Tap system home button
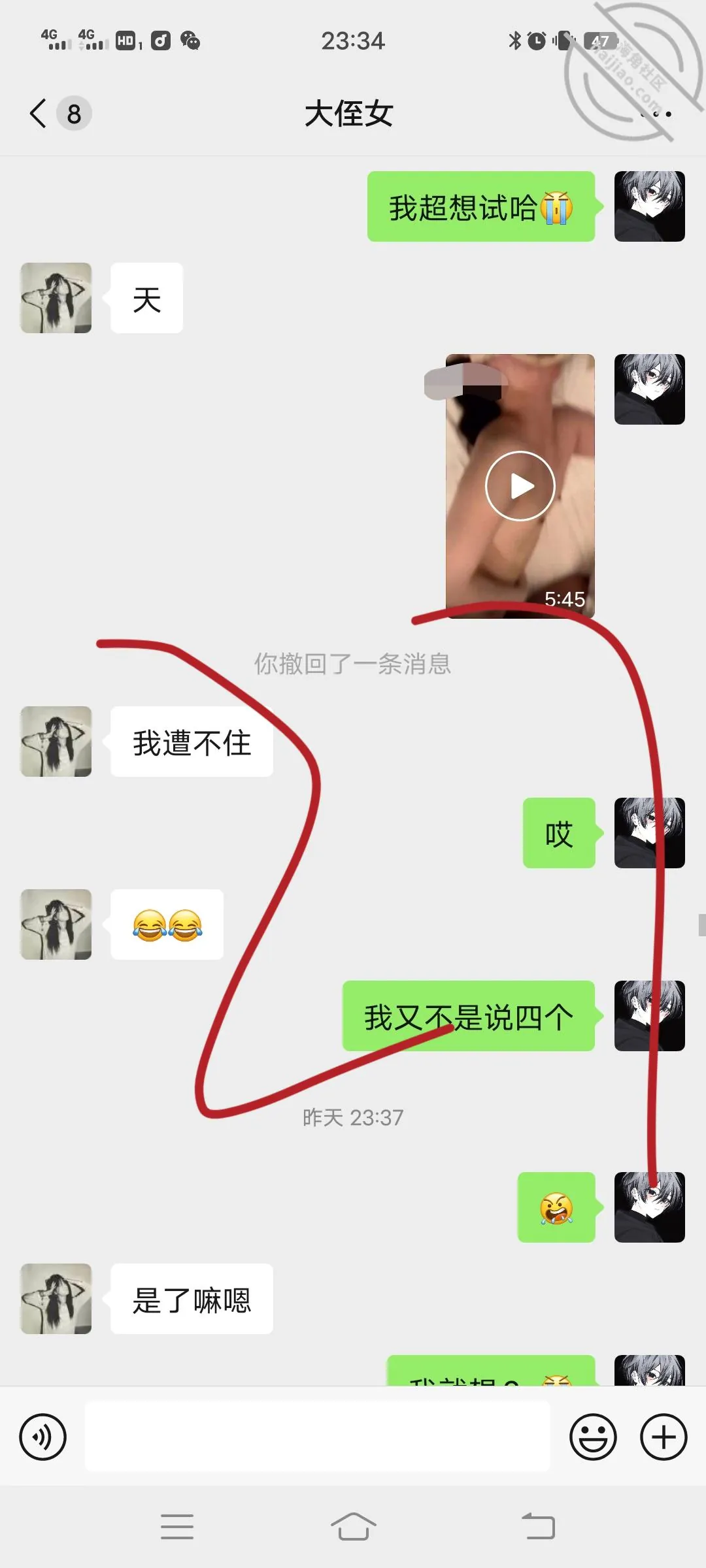The width and height of the screenshot is (706, 1568). tap(353, 1527)
